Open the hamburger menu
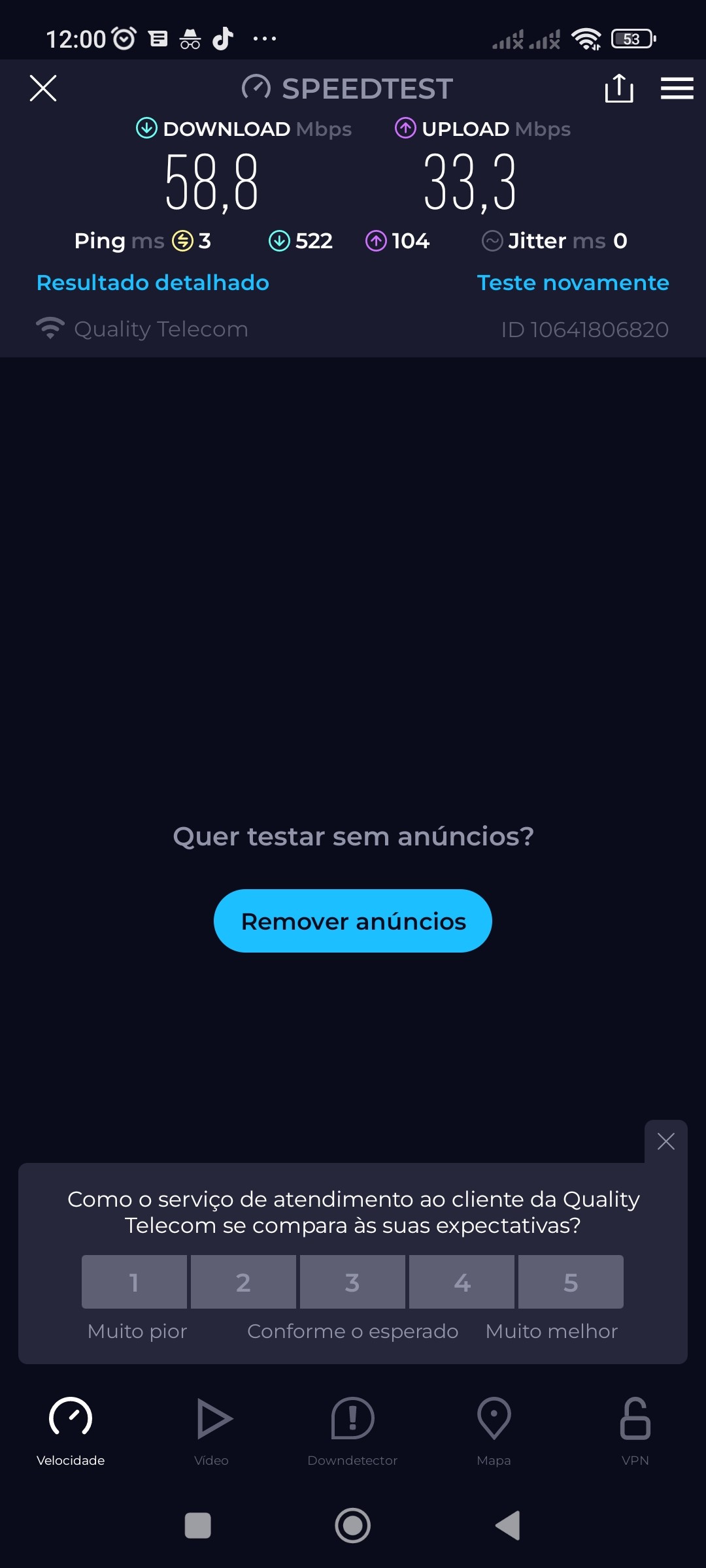706x1568 pixels. tap(677, 88)
